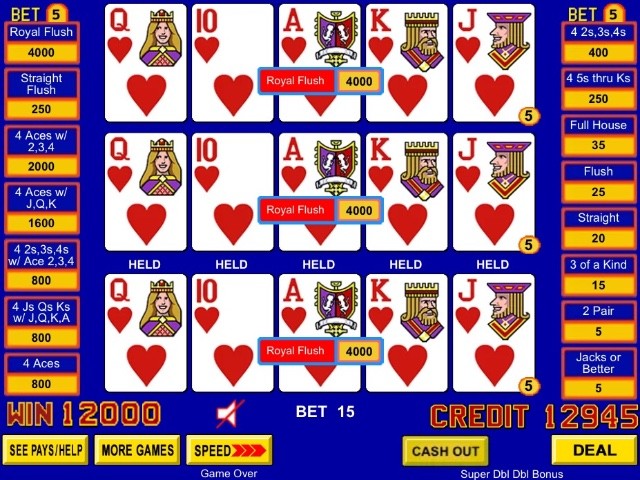Unmute the sound with the speaker icon
This screenshot has height=480, width=640.
(228, 412)
